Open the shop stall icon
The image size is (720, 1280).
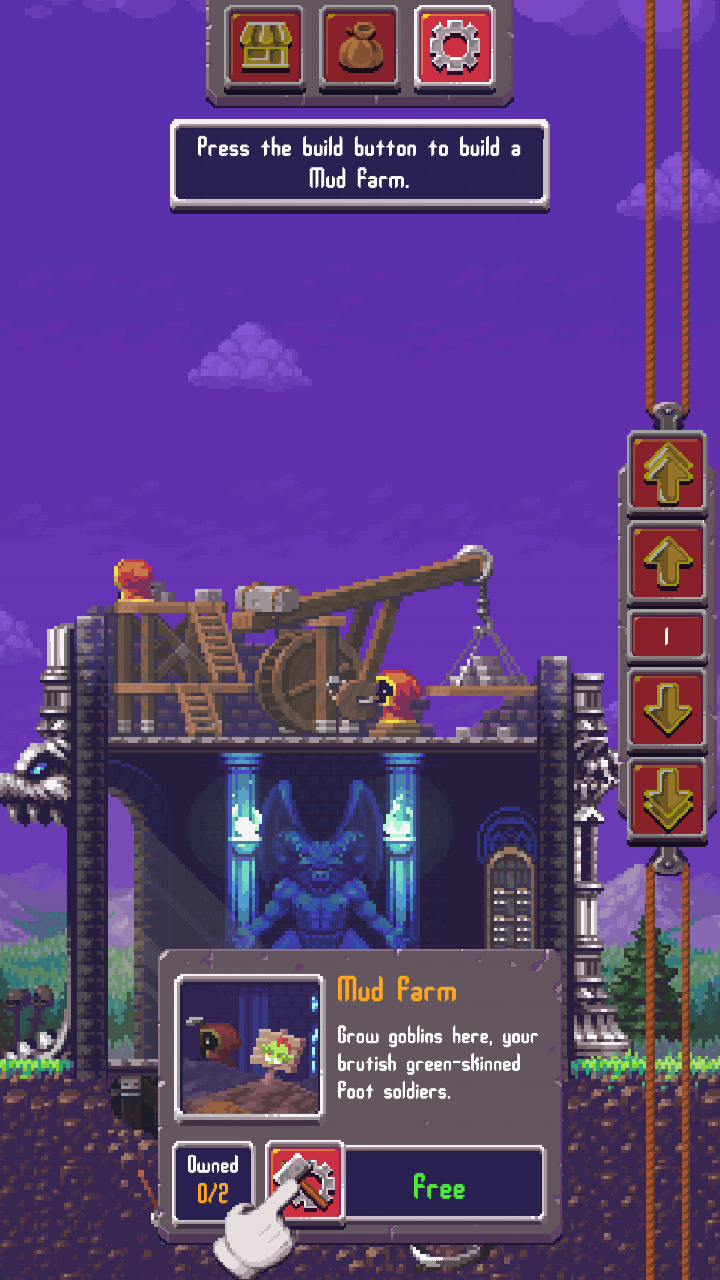264,46
